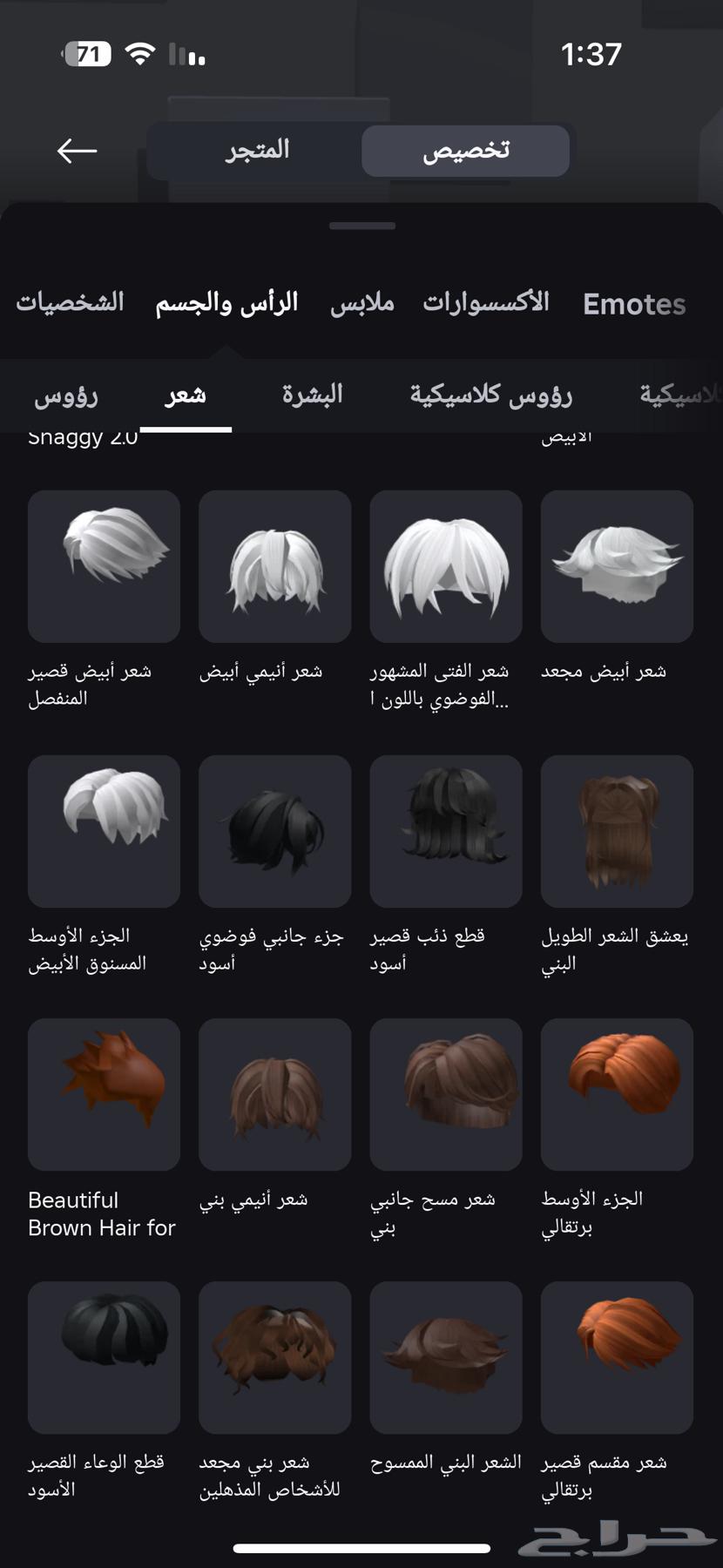Choose the الشعر البني الممسوح hair
Screen dimensions: 723x1568
[x=445, y=1356]
